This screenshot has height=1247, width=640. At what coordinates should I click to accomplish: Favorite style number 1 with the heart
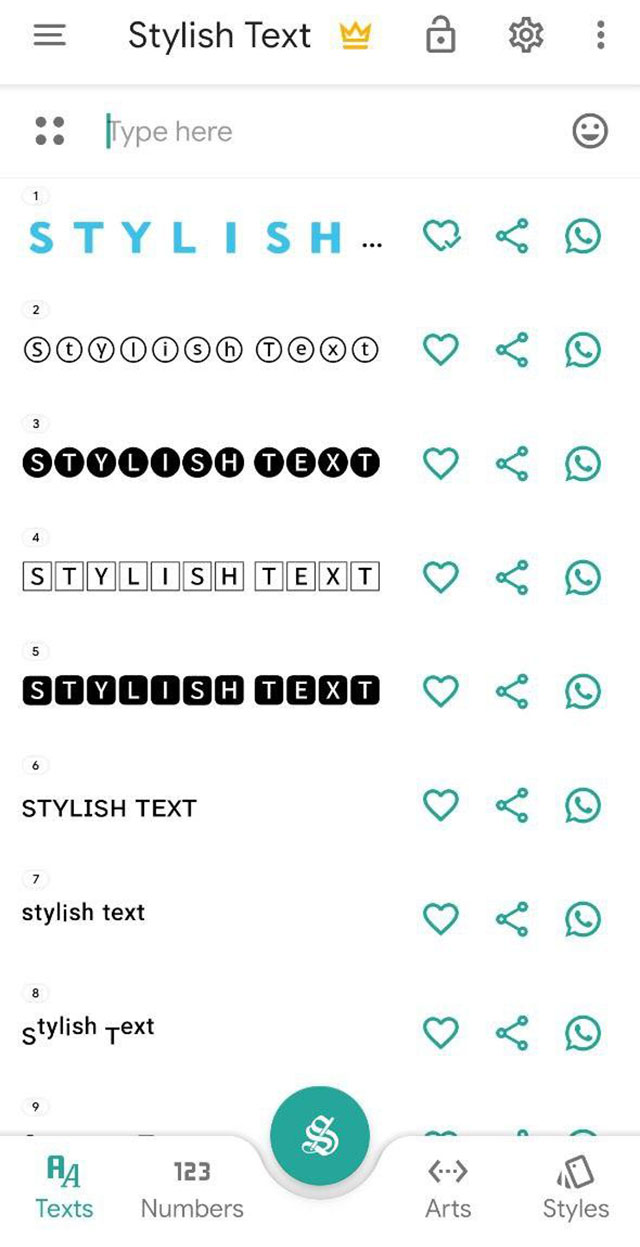(x=441, y=237)
